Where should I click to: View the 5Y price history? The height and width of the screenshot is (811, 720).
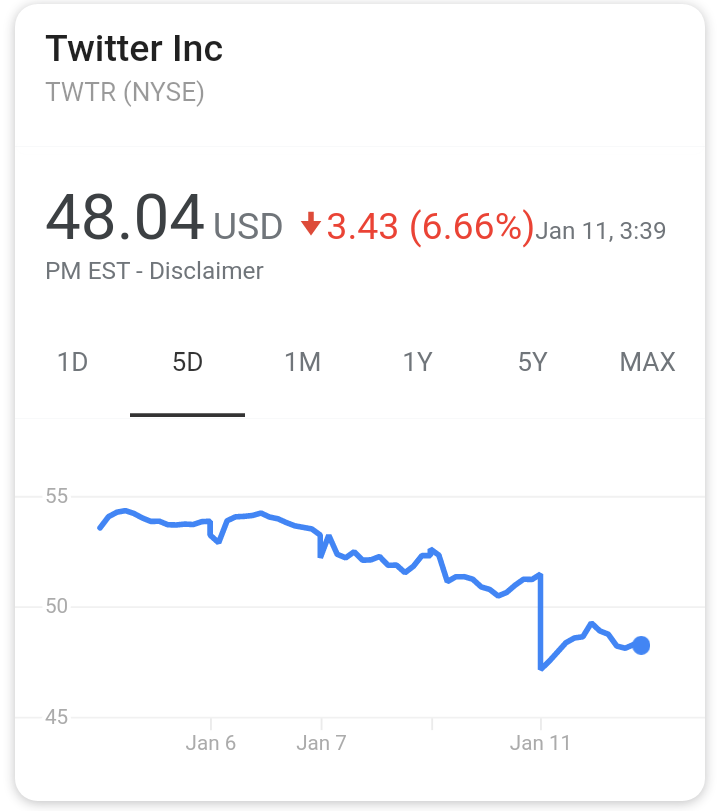point(532,362)
